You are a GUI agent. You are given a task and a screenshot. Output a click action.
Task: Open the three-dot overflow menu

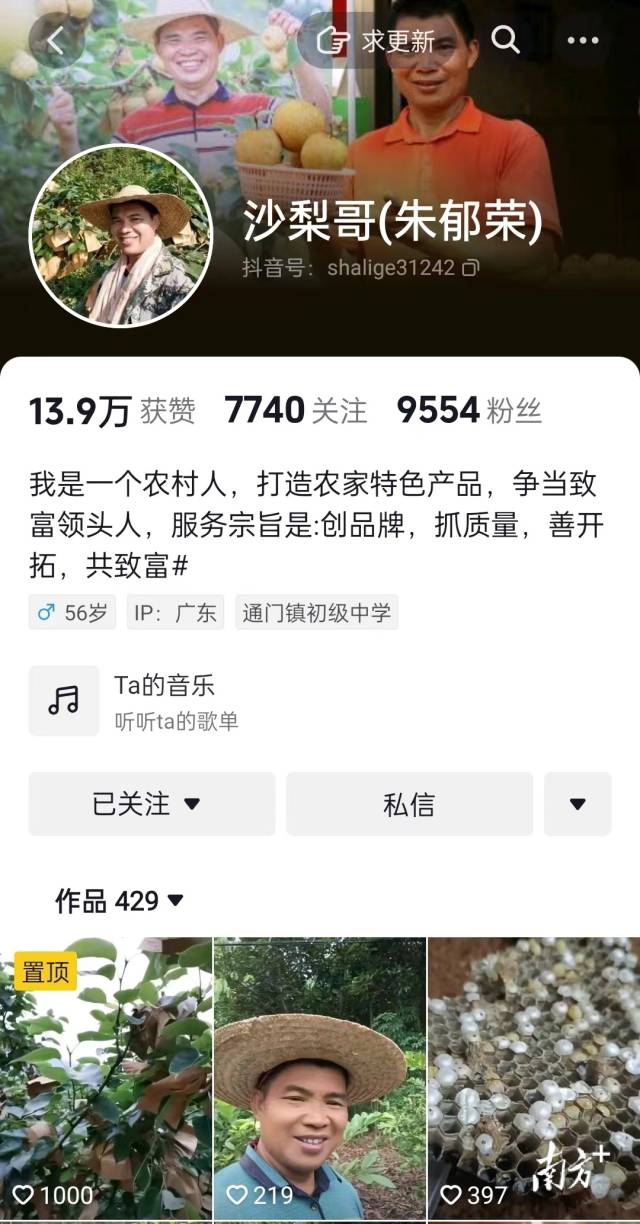pyautogui.click(x=583, y=41)
